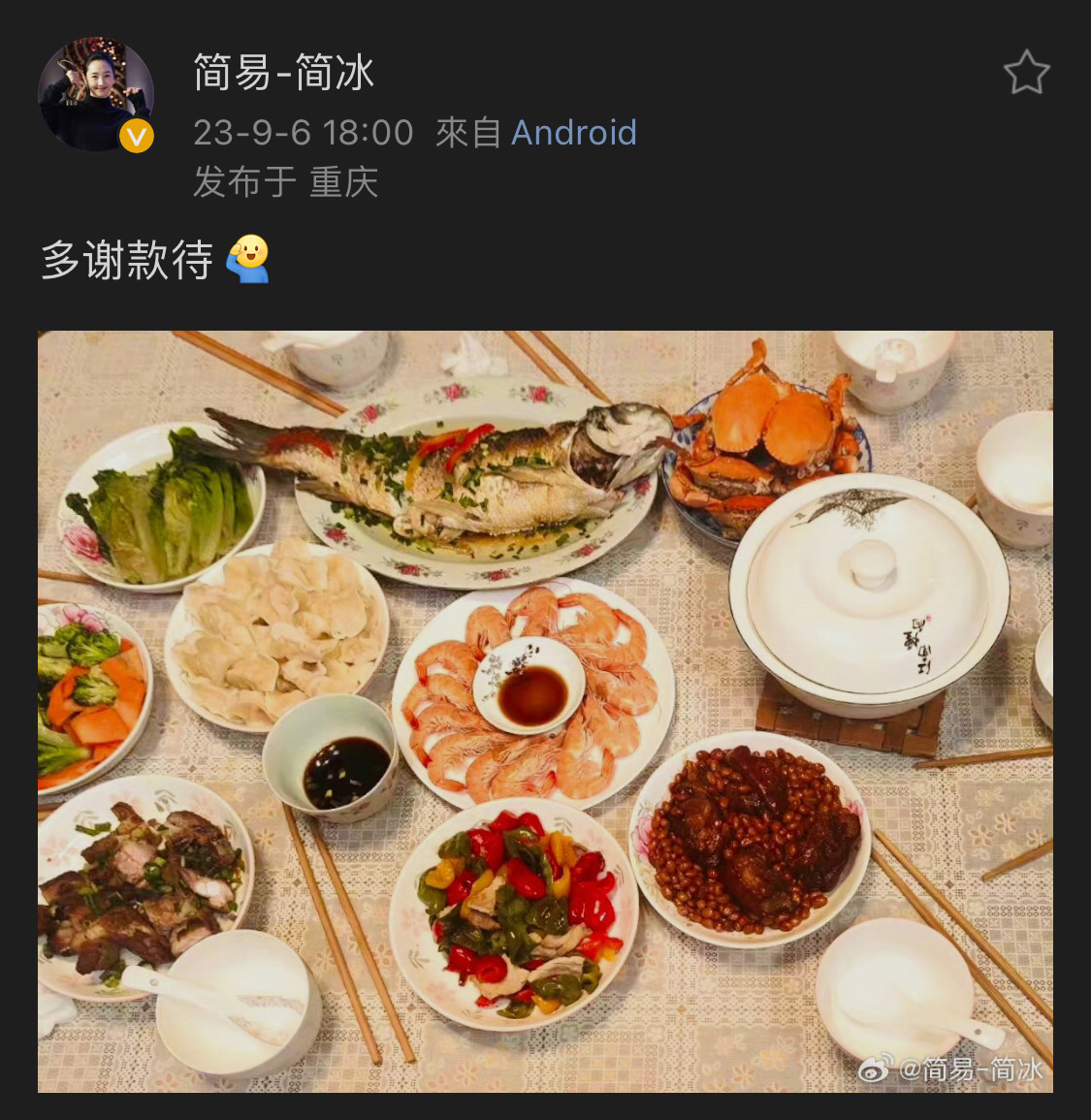1091x1120 pixels.
Task: Tap the username 简易-简冰
Action: (283, 74)
